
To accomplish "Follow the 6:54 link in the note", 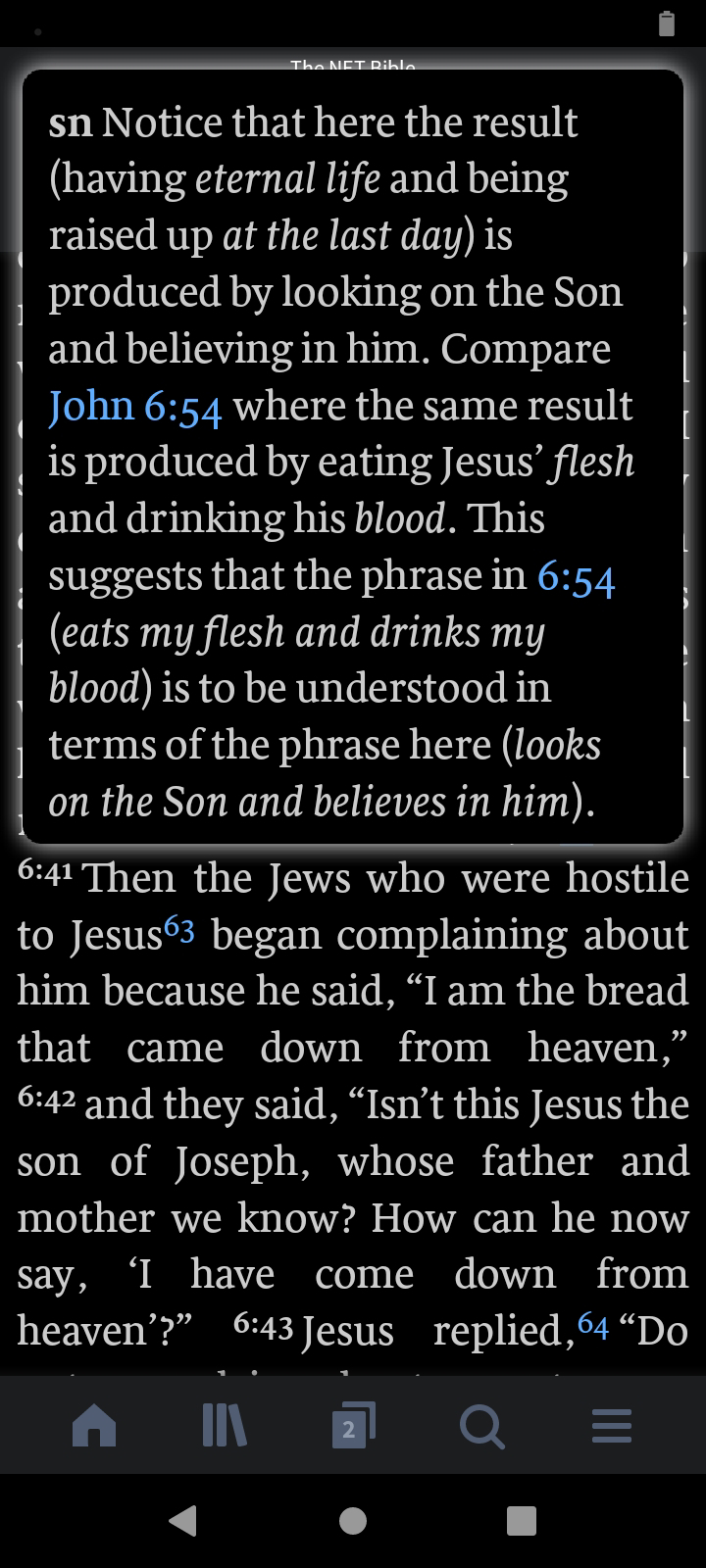I will click(576, 577).
